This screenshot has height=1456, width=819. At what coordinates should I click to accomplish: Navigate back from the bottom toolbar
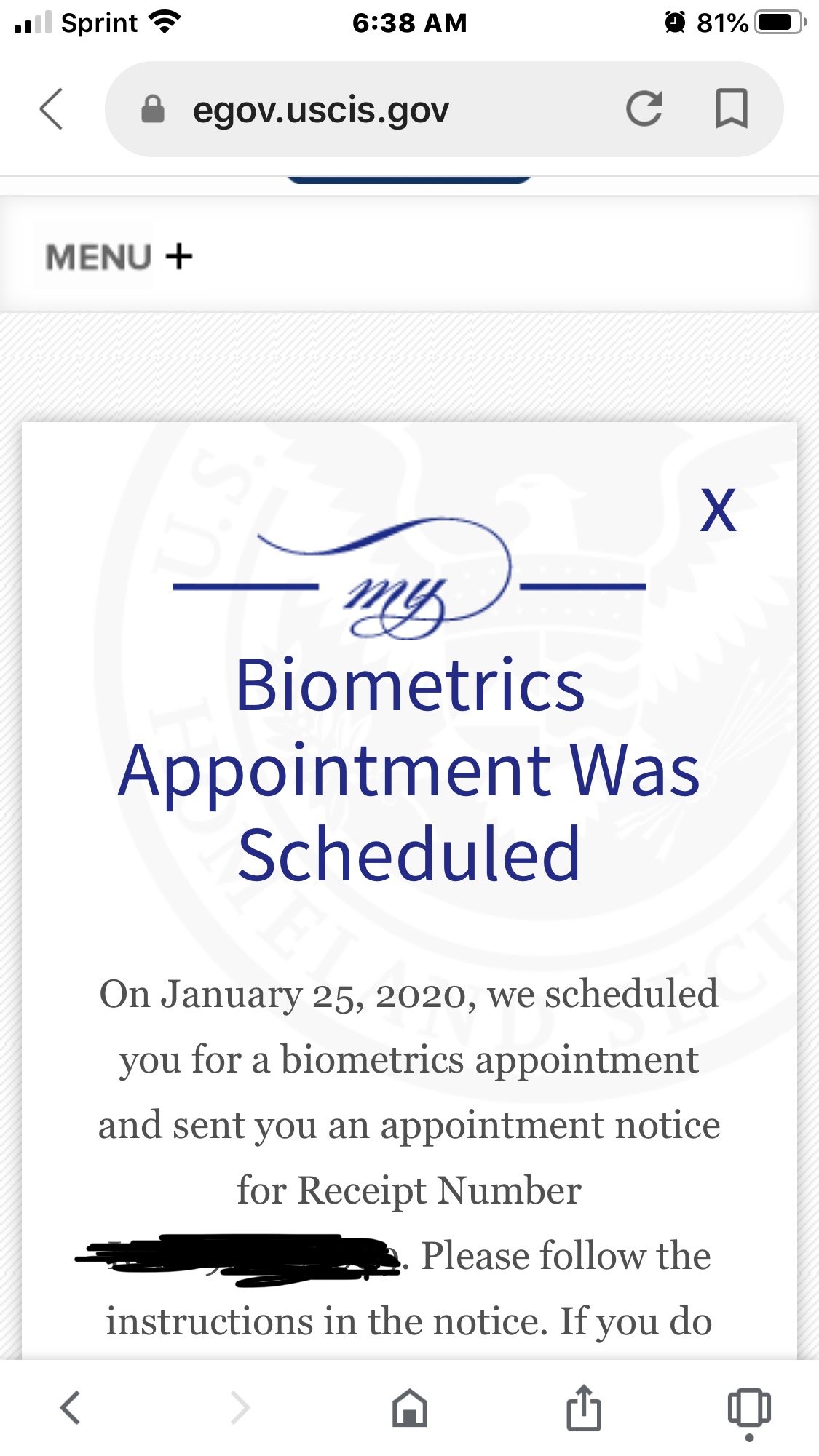70,1407
